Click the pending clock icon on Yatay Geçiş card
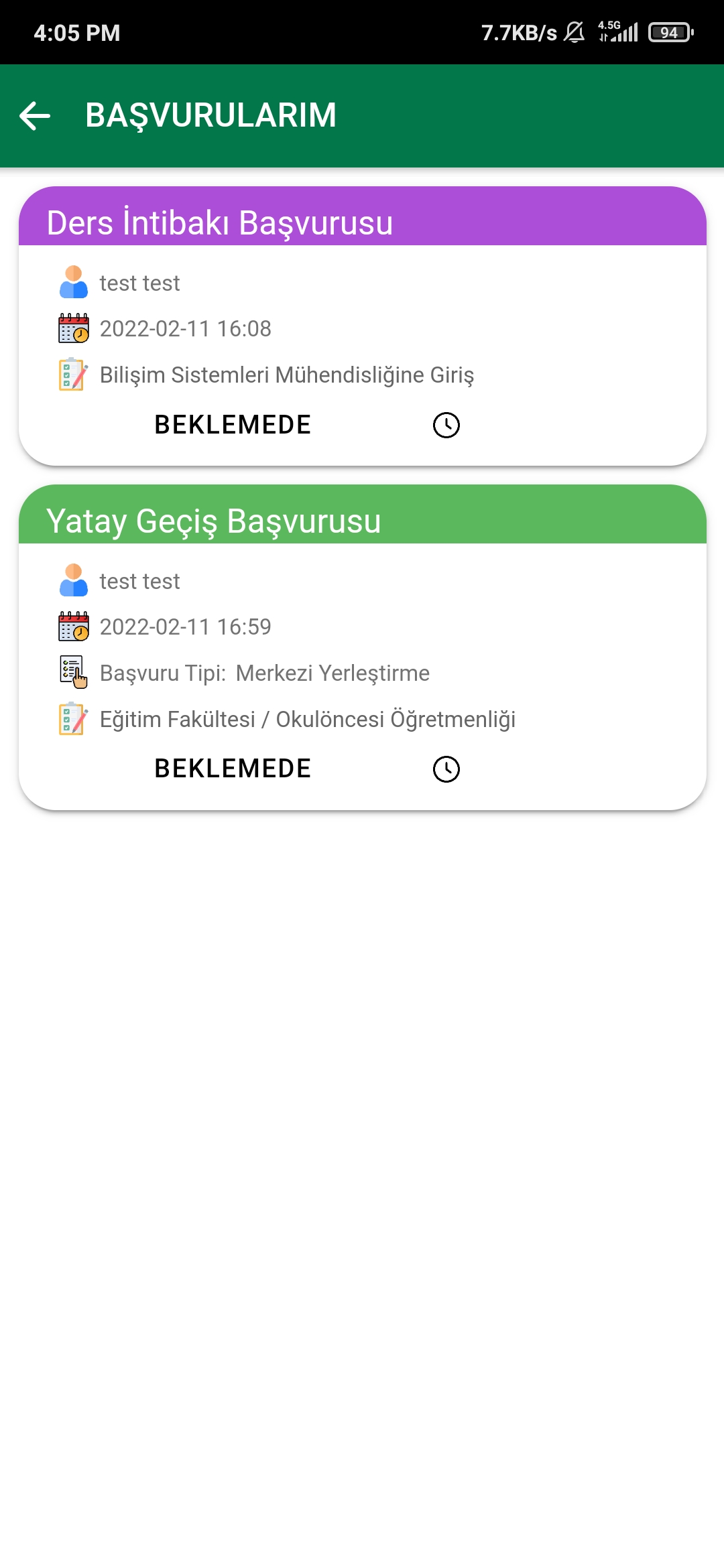 [446, 769]
